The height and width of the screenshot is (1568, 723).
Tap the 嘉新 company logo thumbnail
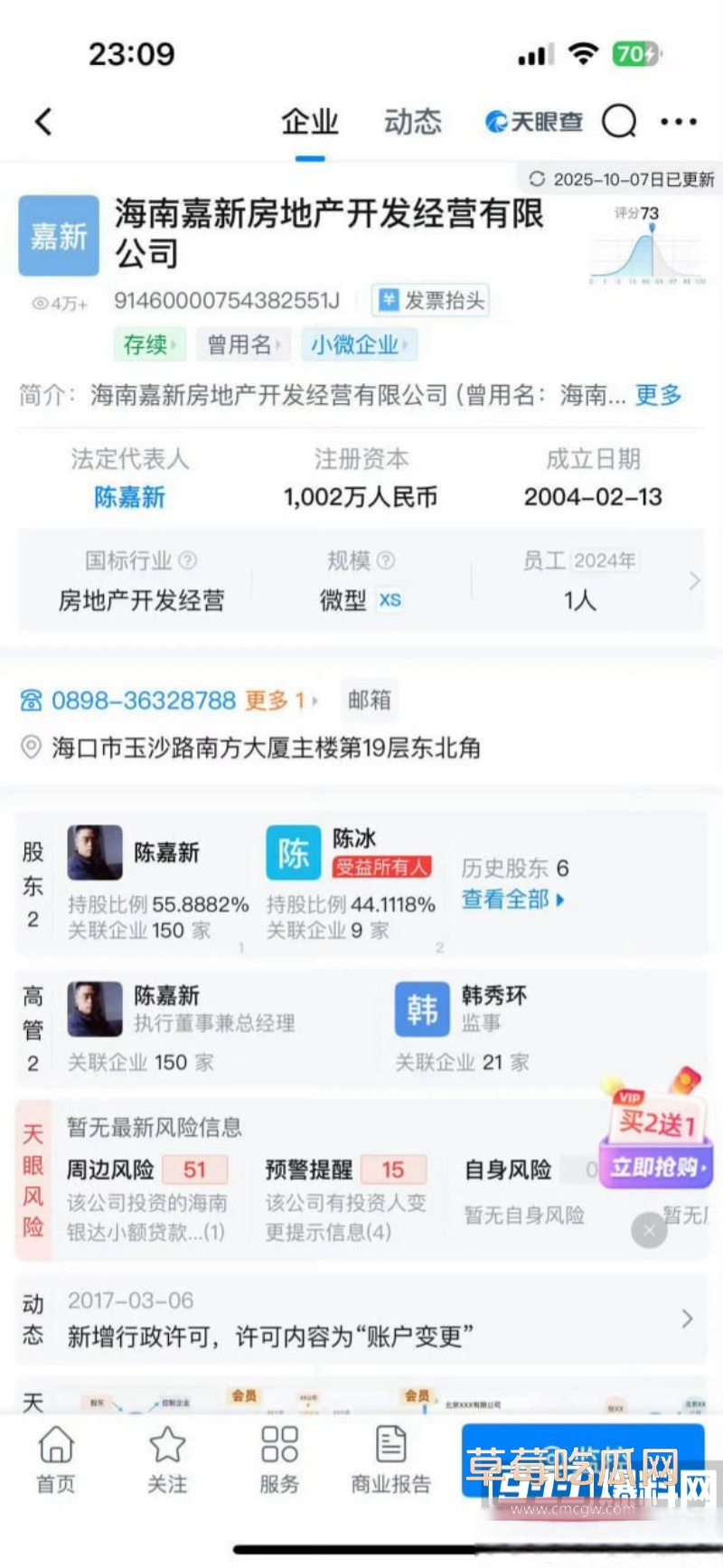(x=58, y=236)
